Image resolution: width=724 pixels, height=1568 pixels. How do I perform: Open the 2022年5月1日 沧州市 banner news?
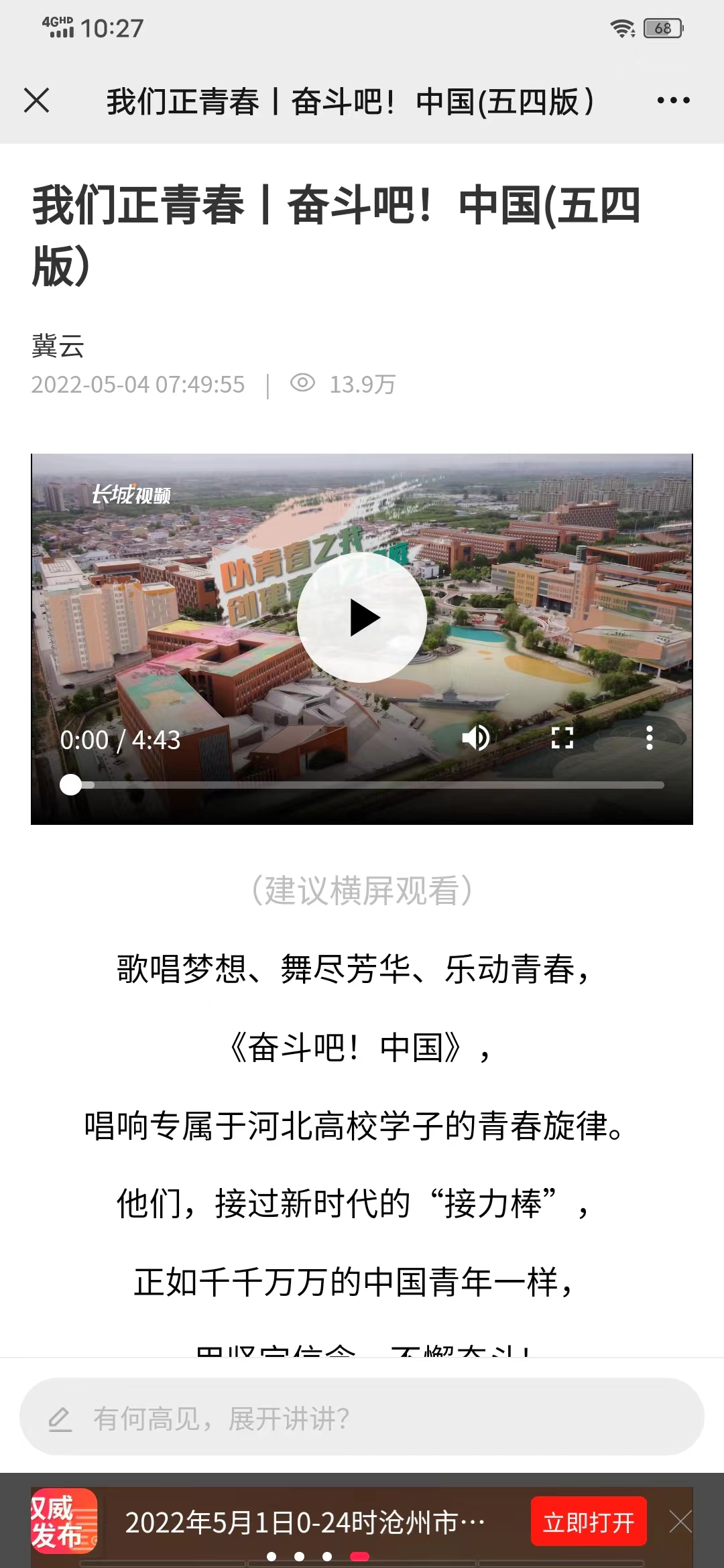305,1522
